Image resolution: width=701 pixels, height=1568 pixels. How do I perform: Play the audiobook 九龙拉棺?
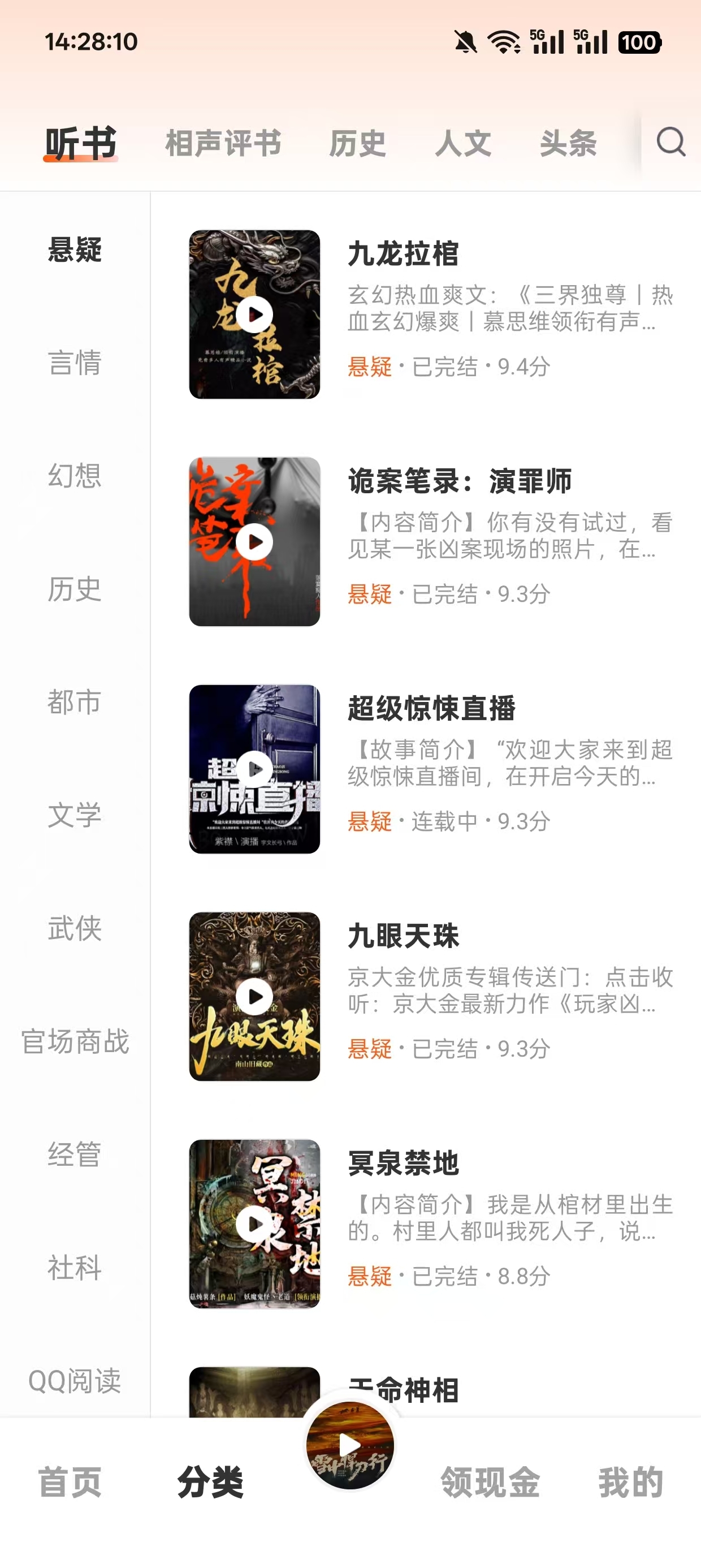click(254, 313)
